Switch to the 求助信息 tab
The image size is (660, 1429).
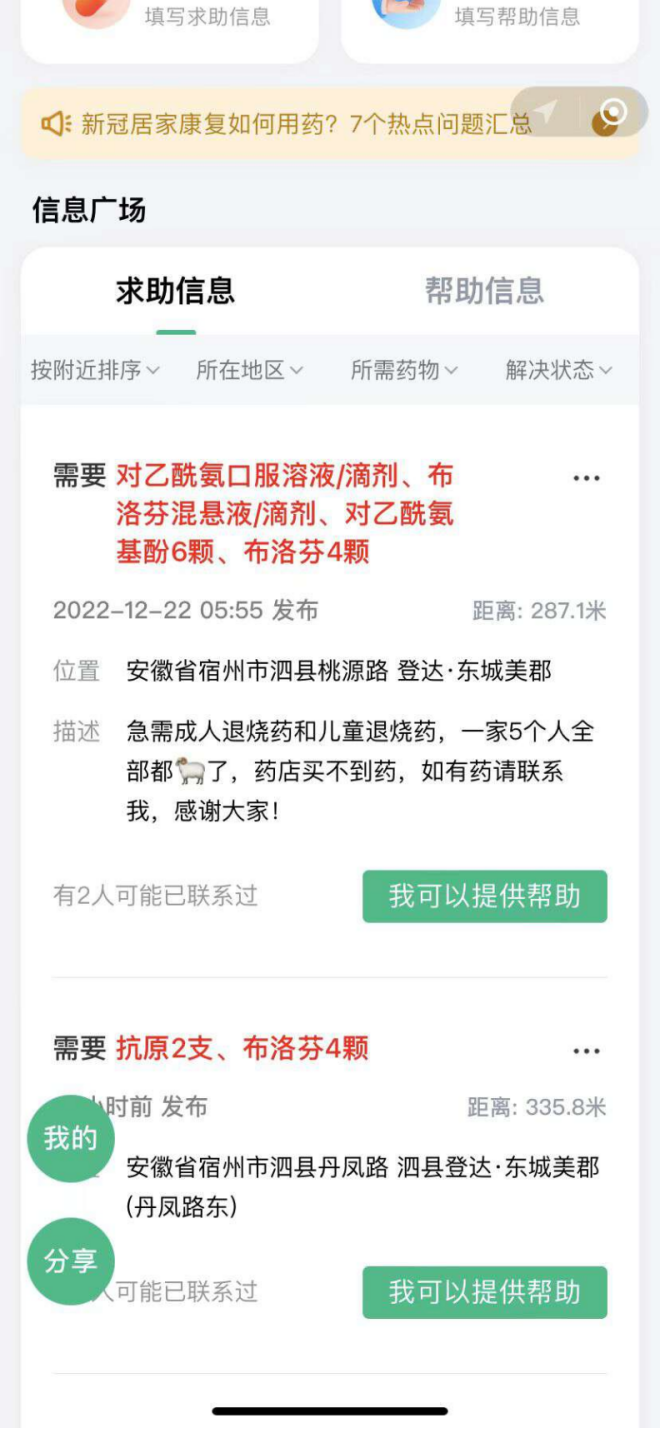pyautogui.click(x=175, y=292)
